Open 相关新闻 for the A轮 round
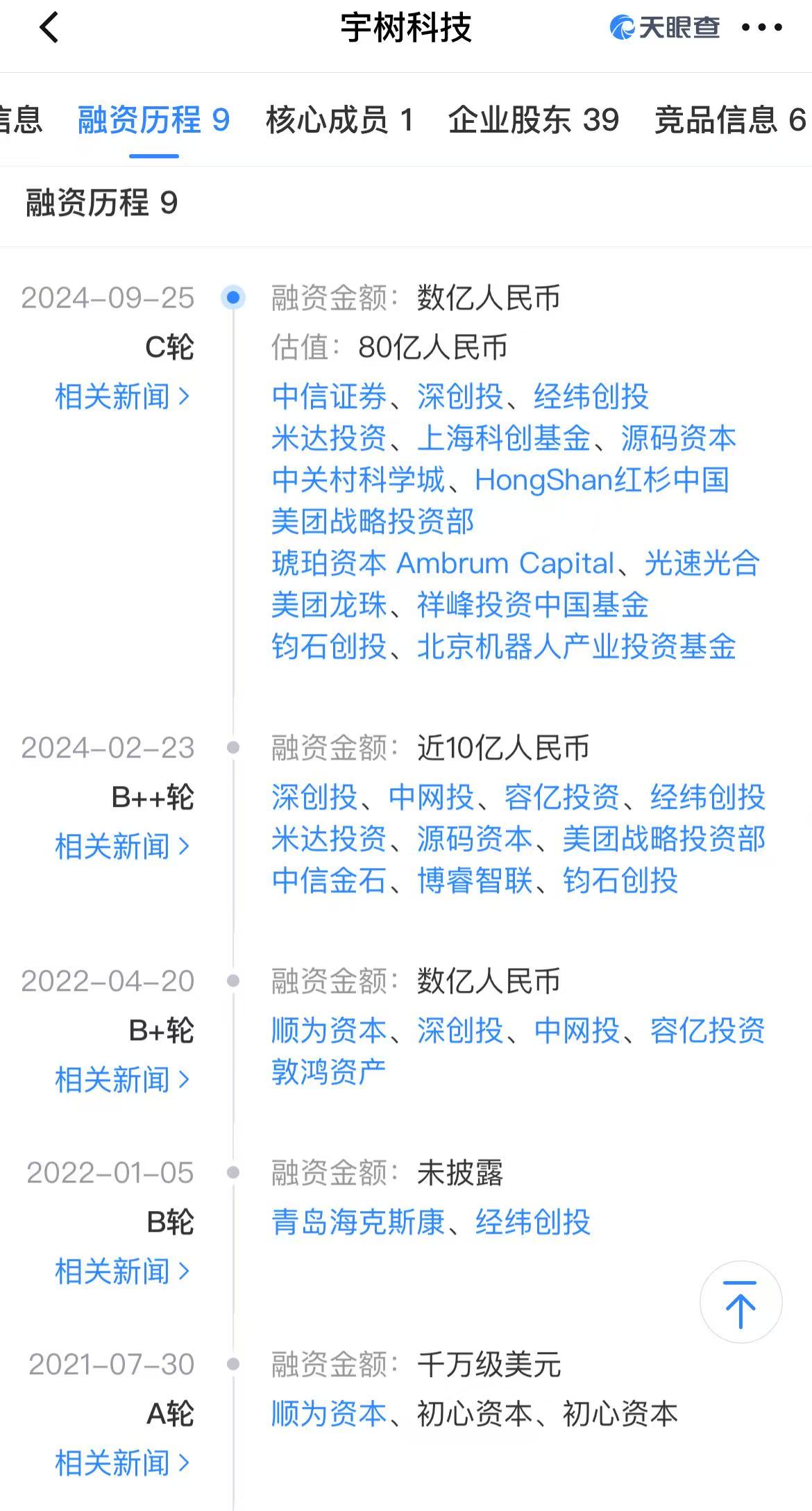Viewport: 812px width, 1511px height. [x=122, y=1463]
